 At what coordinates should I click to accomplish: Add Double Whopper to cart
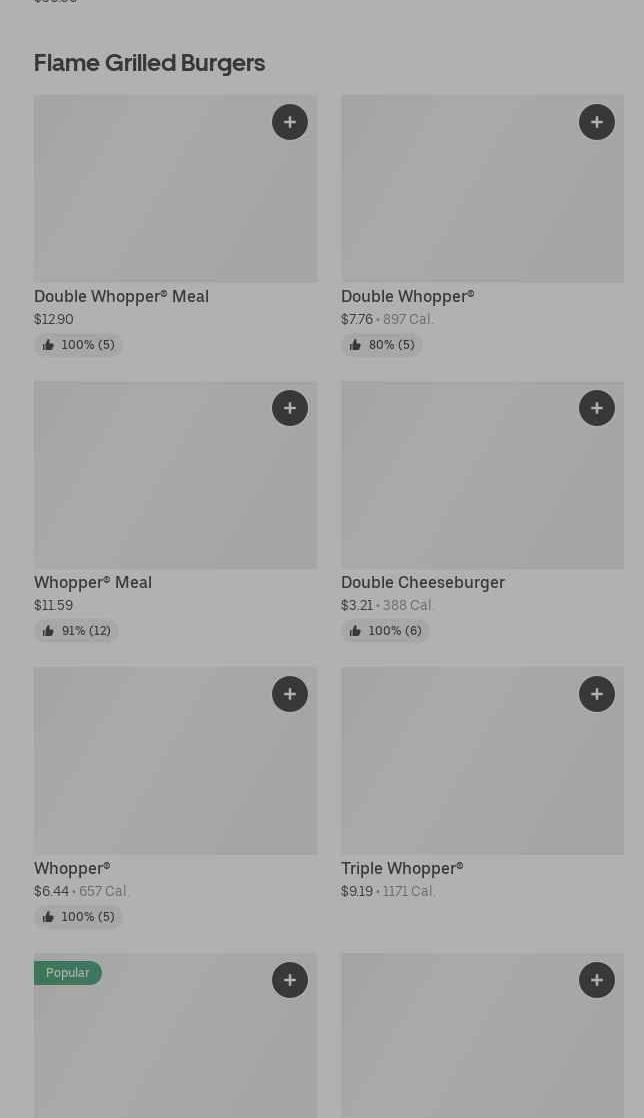click(597, 122)
